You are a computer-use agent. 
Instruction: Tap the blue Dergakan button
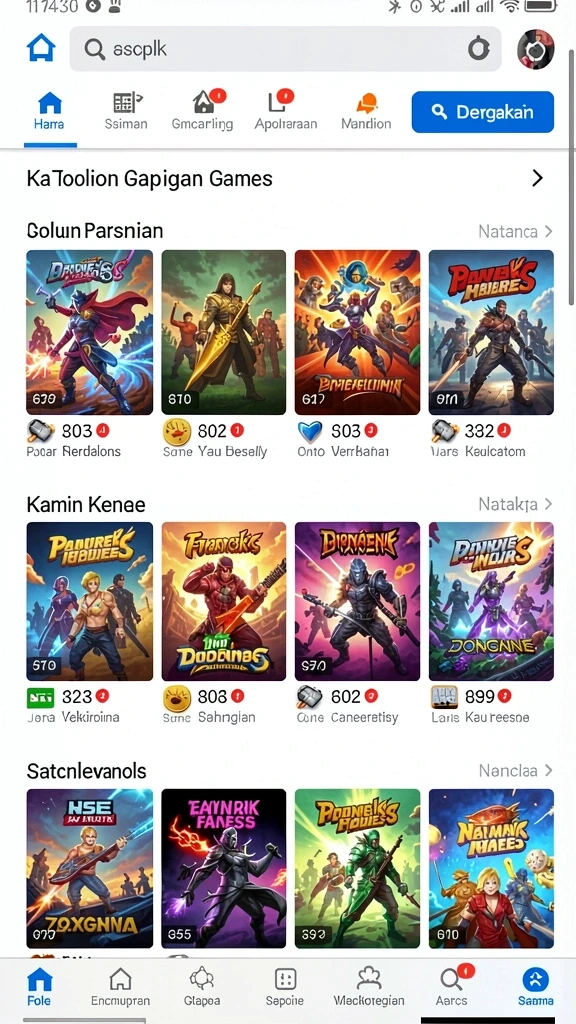[483, 112]
